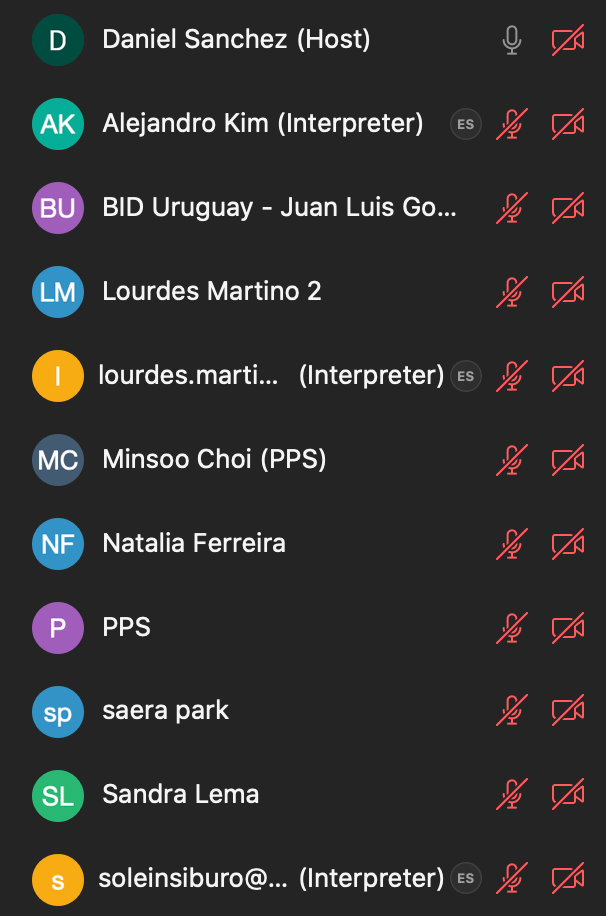This screenshot has width=606, height=916.
Task: Tap Lourdes Martino 2's camera-off icon
Action: [567, 292]
